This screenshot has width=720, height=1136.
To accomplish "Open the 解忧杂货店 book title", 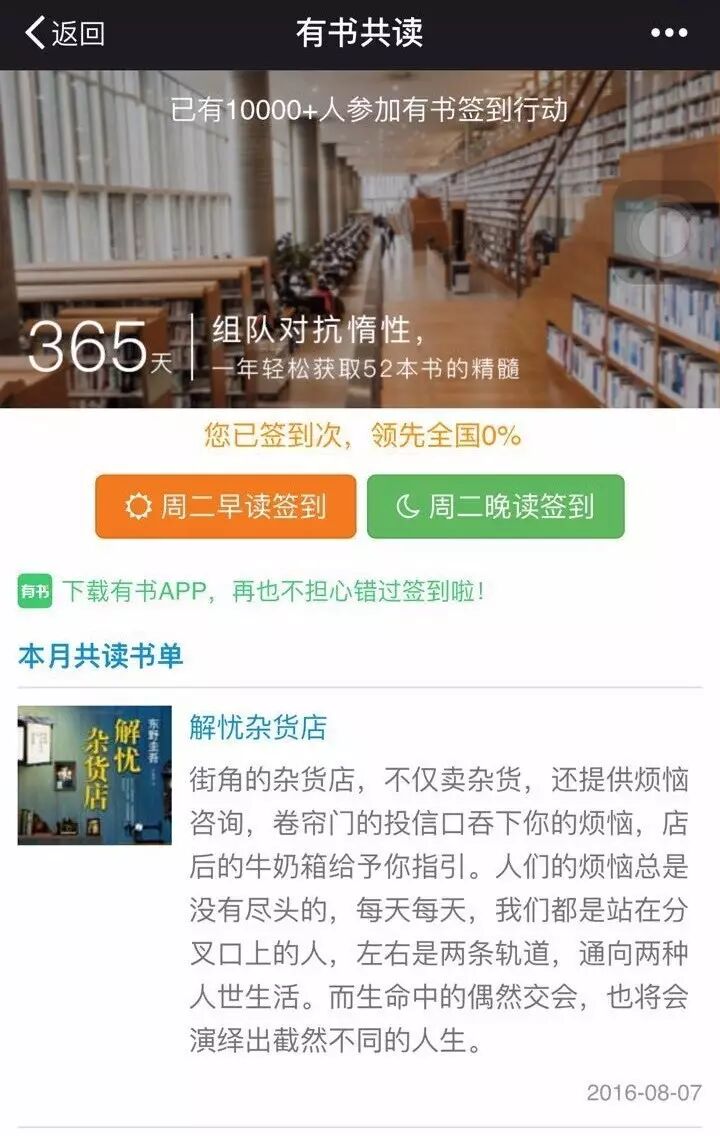I will pos(258,727).
